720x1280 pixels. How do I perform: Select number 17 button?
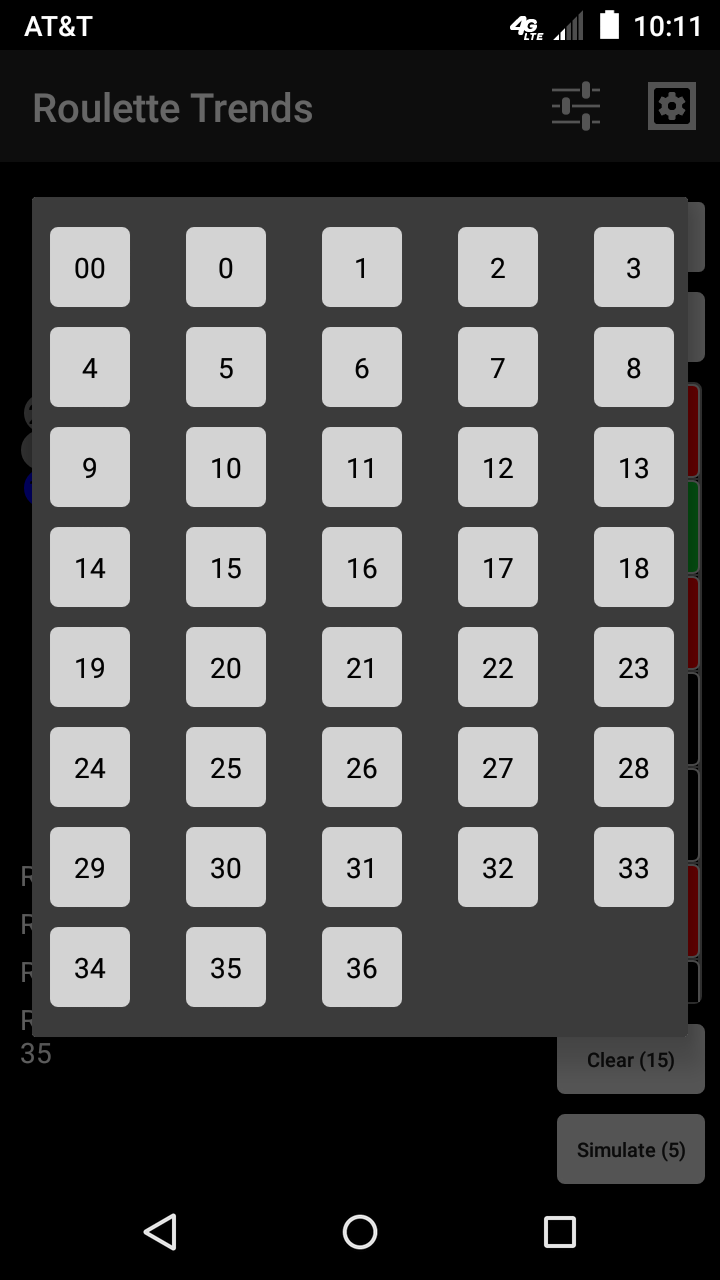(498, 567)
